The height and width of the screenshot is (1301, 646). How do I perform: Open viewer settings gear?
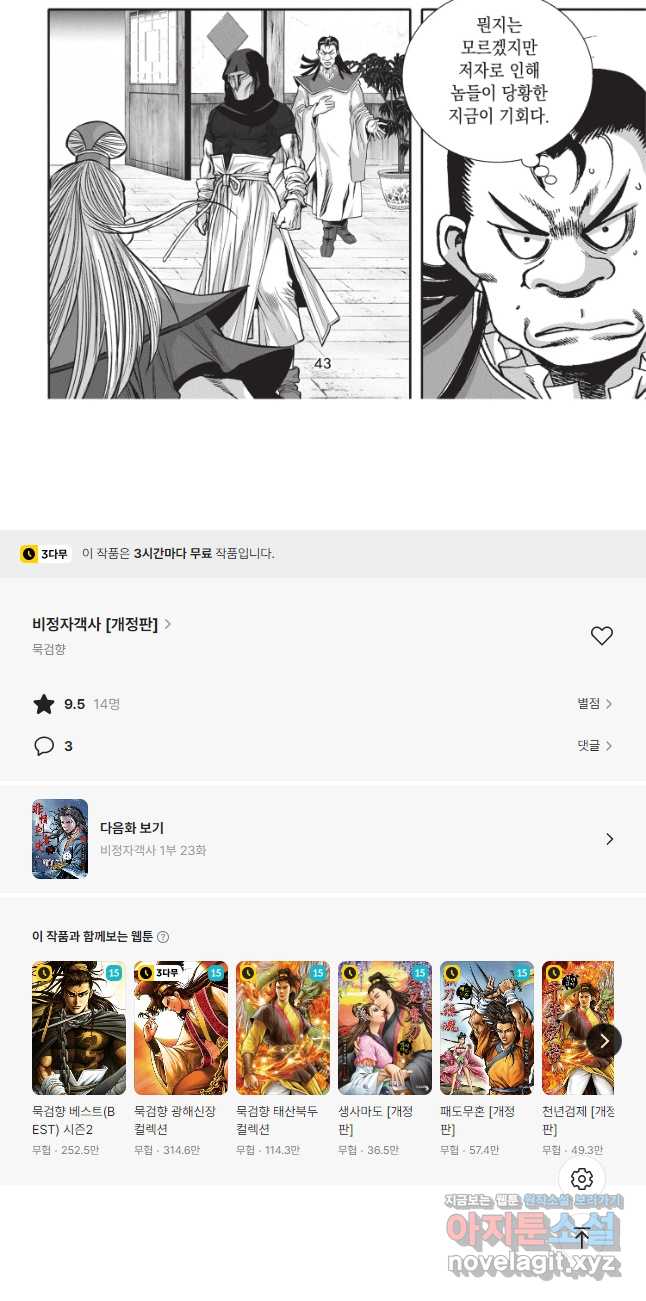582,1179
